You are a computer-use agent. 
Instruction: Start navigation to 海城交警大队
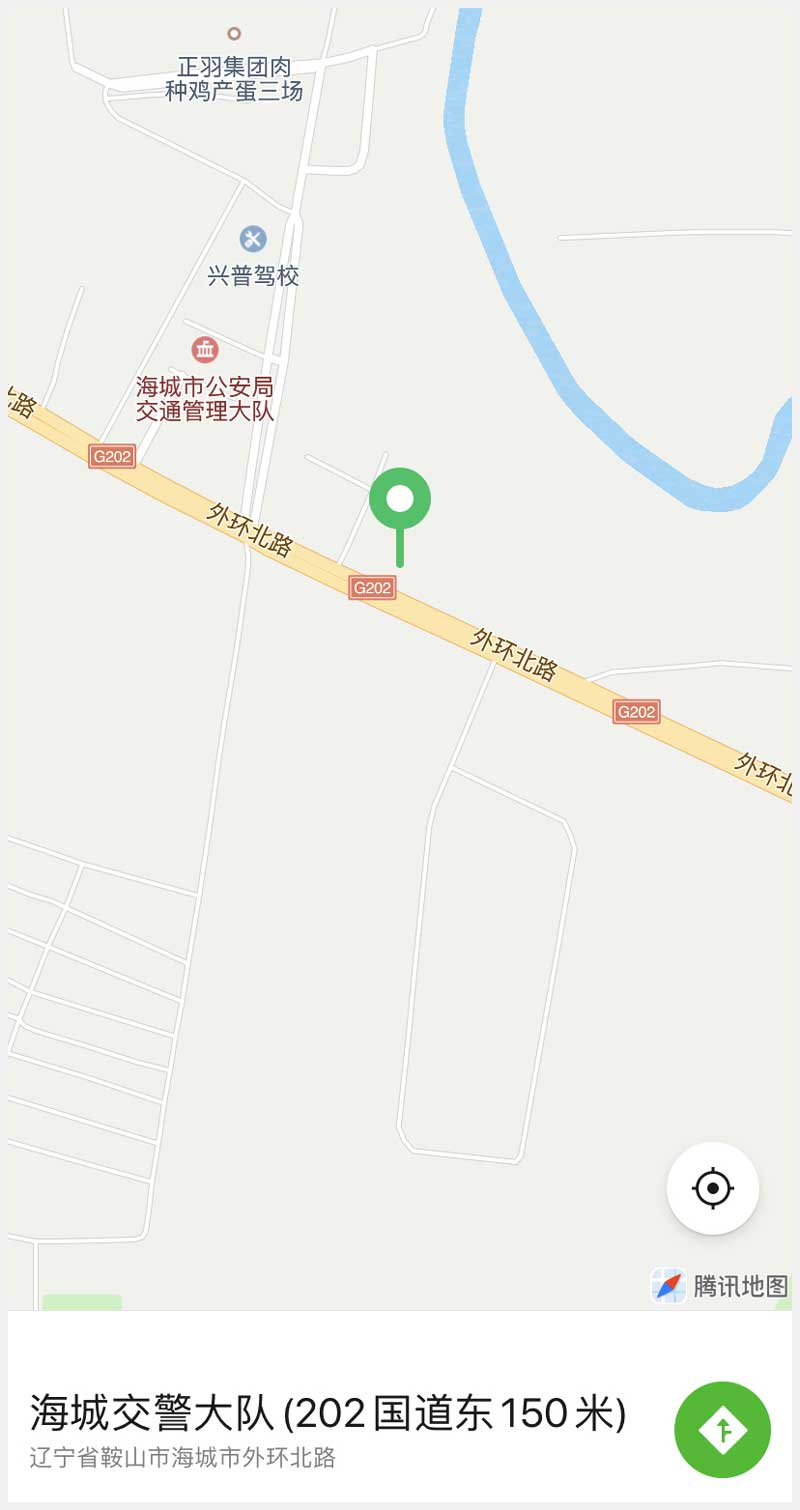[x=722, y=1429]
